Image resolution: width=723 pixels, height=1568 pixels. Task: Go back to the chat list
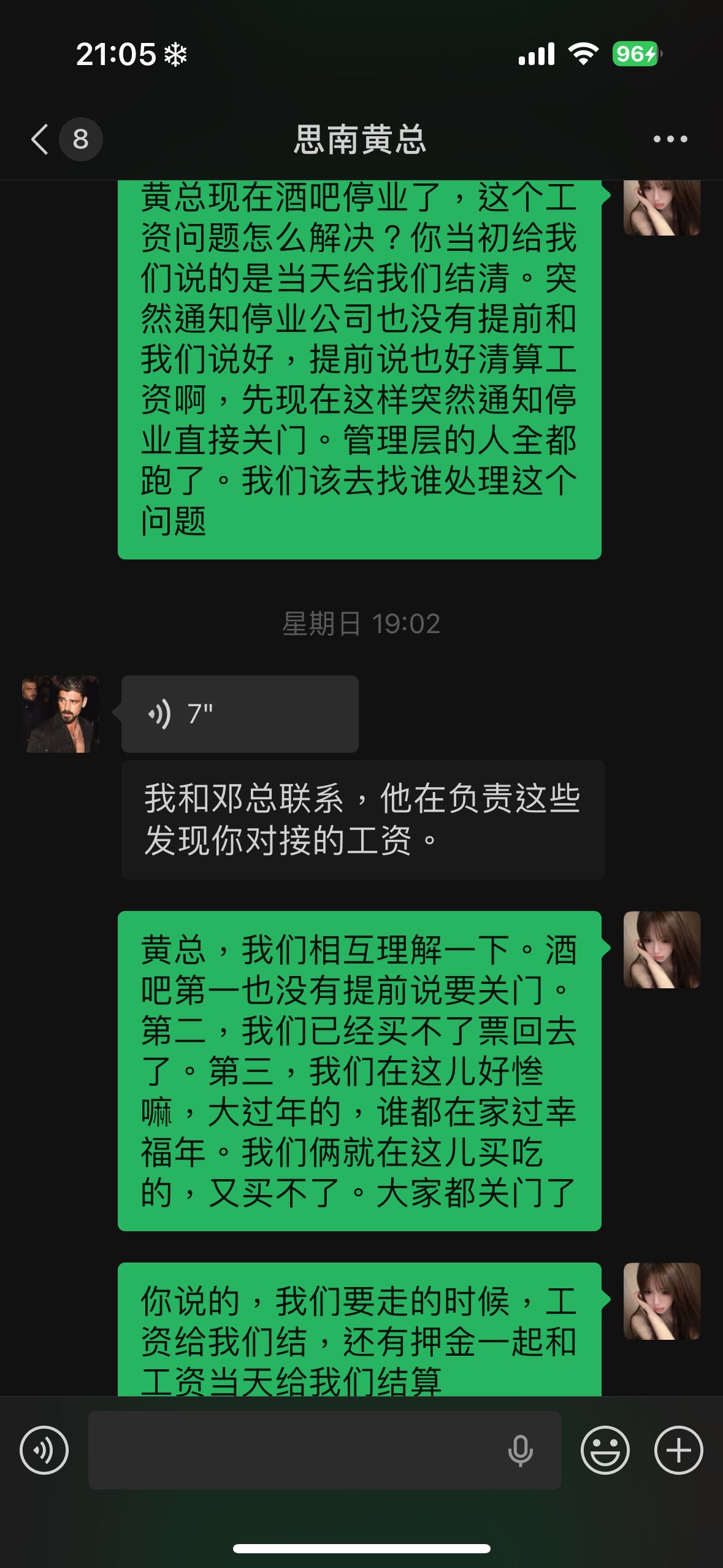tap(40, 139)
